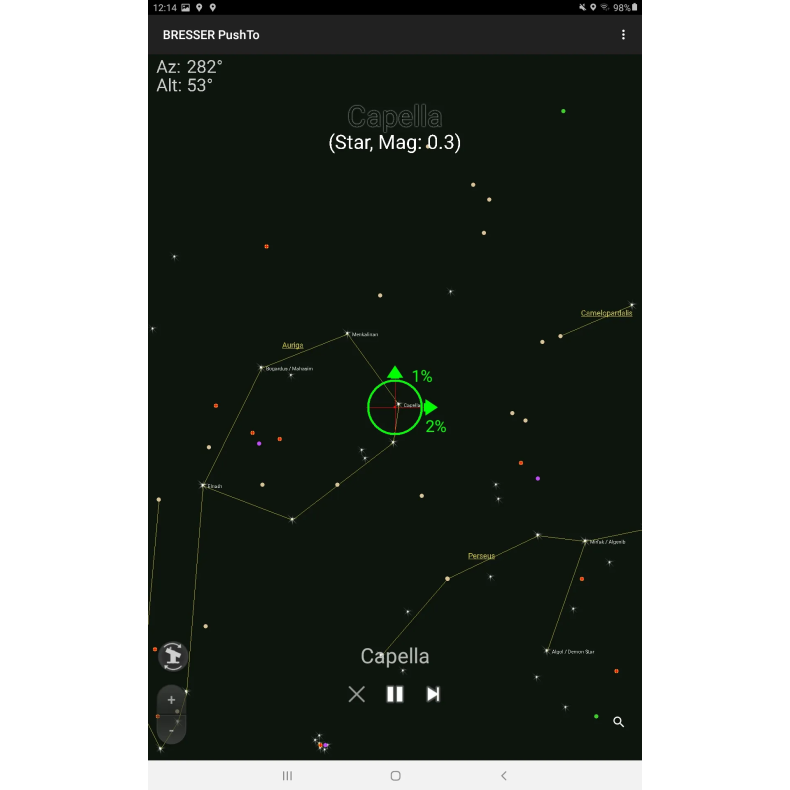
Task: Select the Auriga constellation label
Action: point(292,345)
